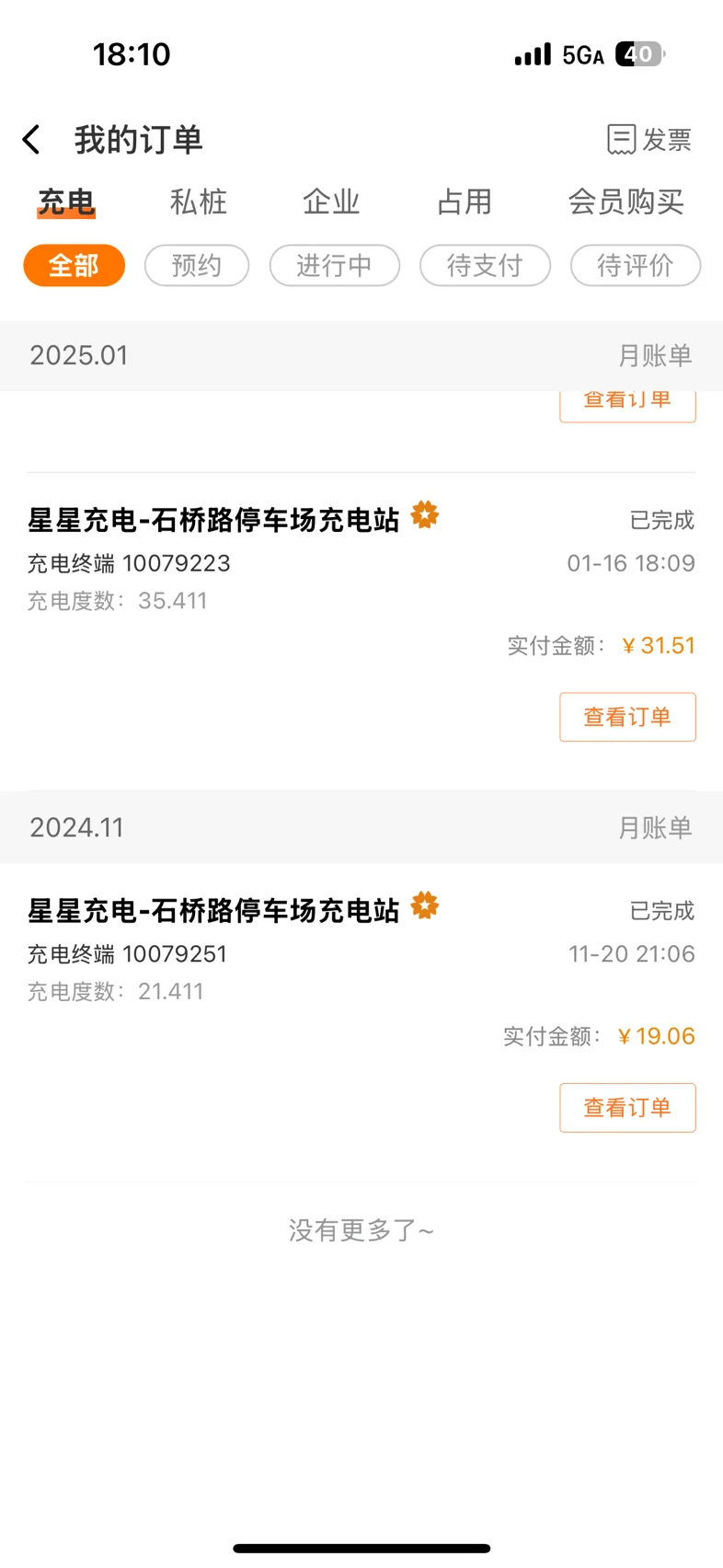Go back from 我的订单

31,140
